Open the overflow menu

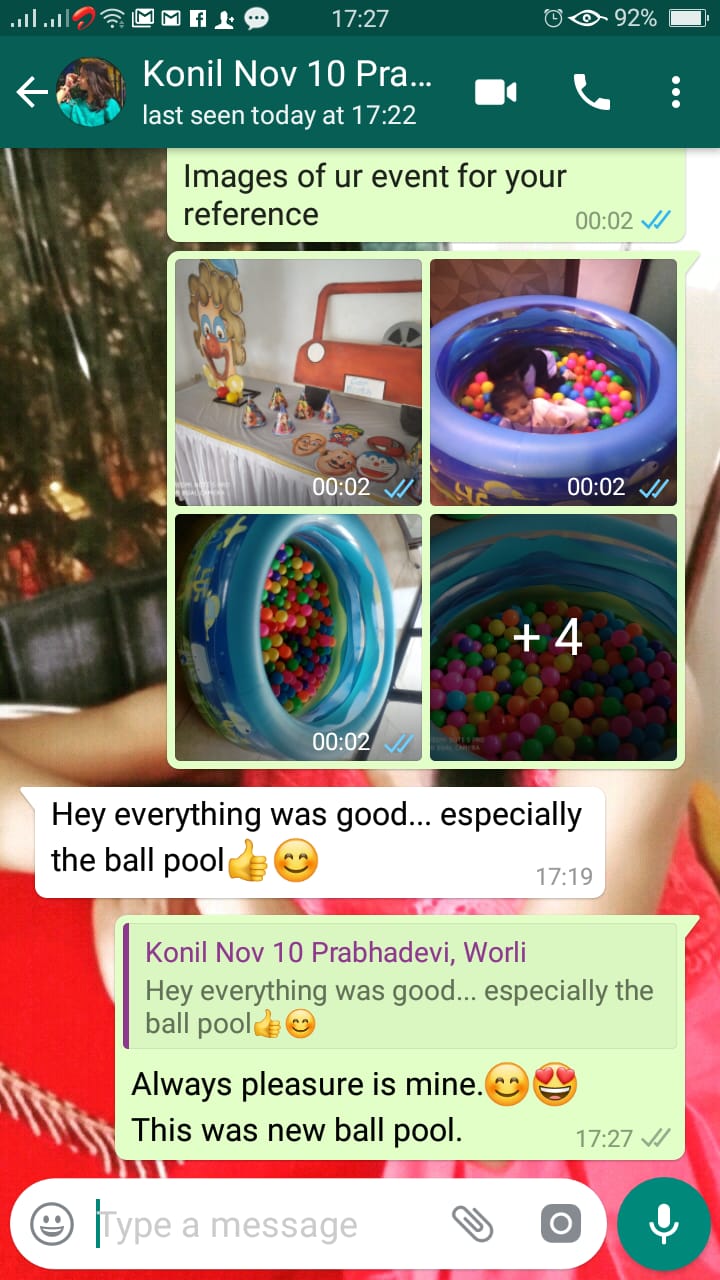676,93
